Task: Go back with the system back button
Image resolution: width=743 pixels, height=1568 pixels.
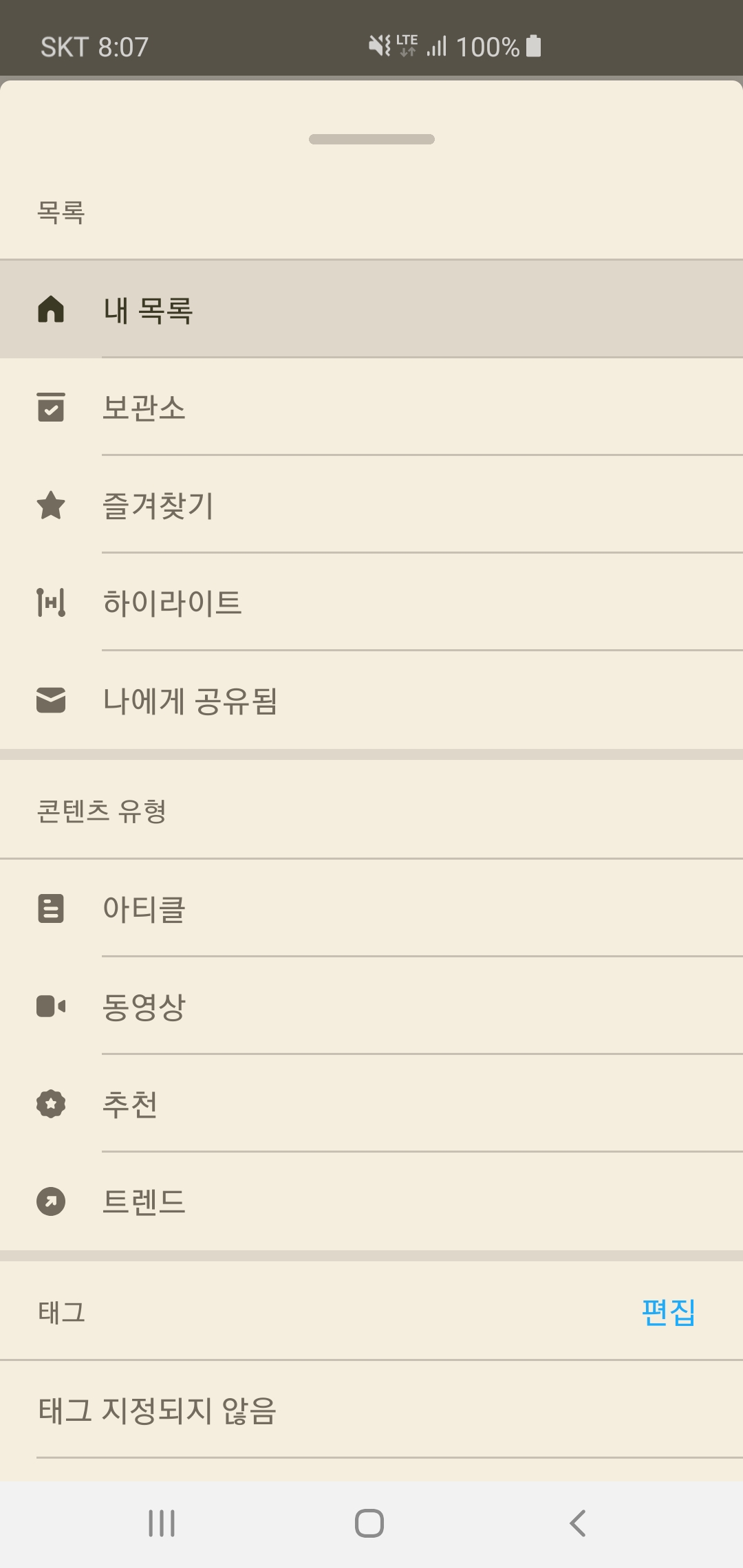Action: point(578,1523)
